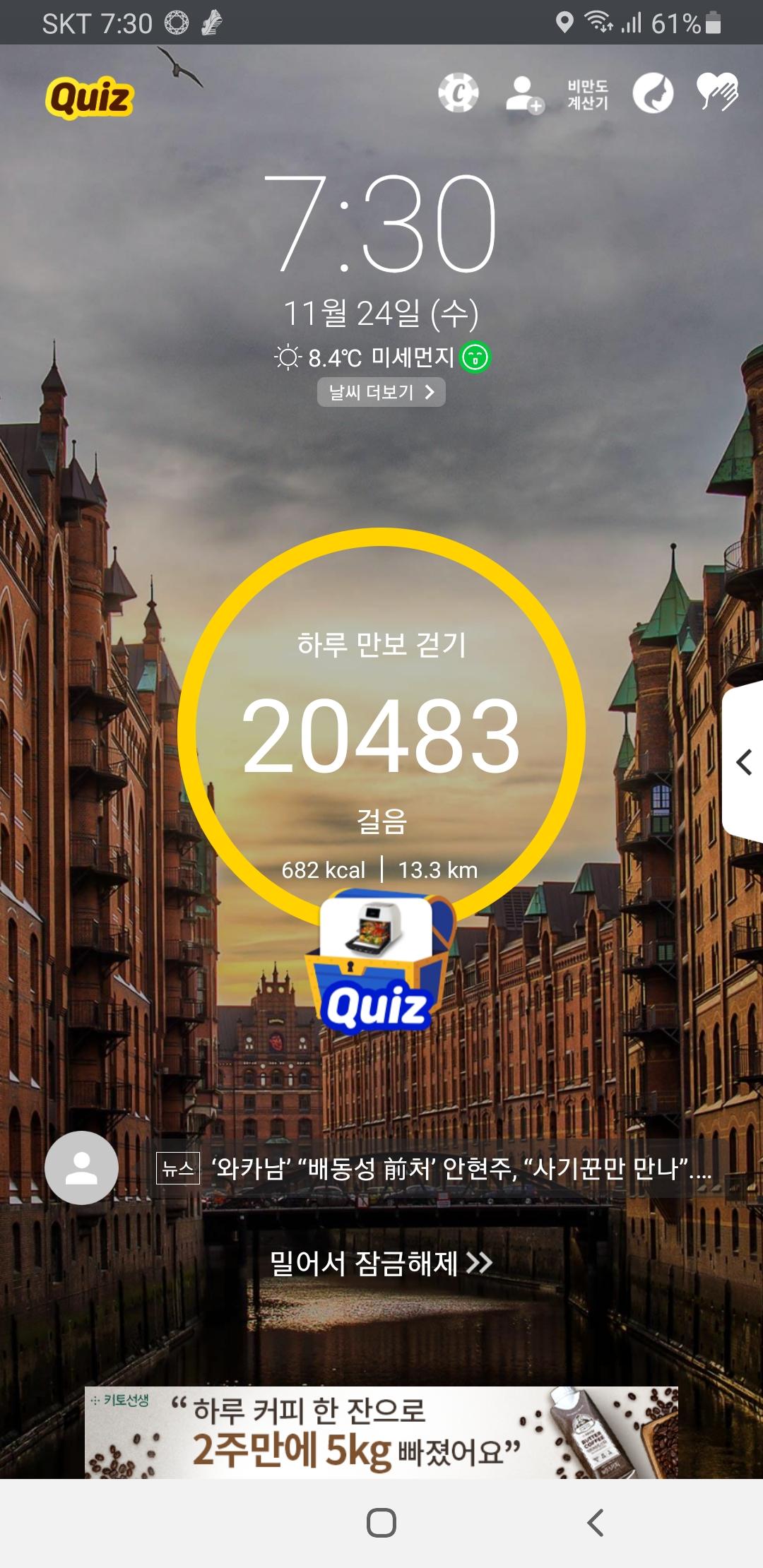This screenshot has height=1568, width=763.
Task: Open the 비만도 계산기 obesity calculator
Action: coord(588,94)
